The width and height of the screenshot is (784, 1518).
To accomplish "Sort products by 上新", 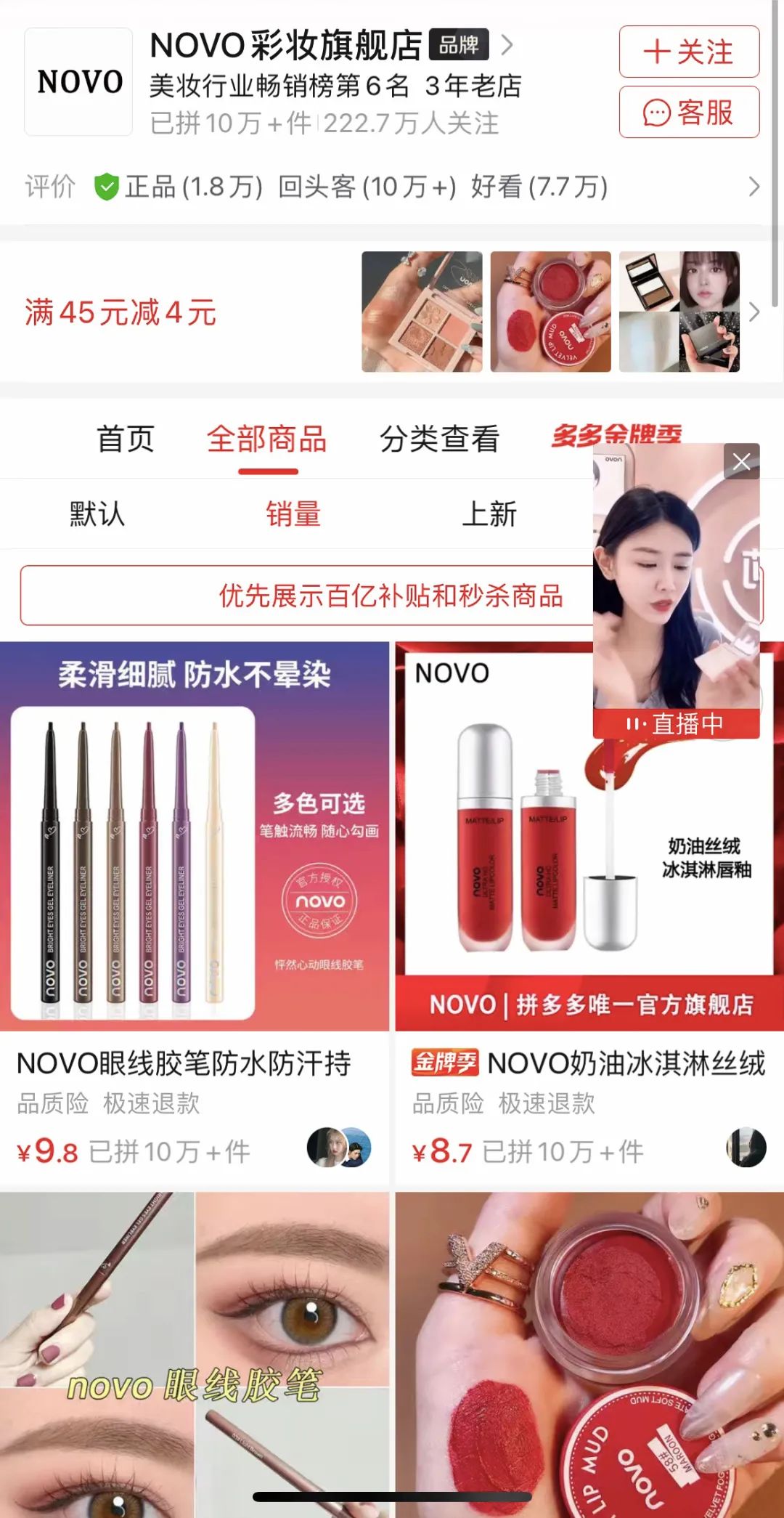I will [489, 514].
